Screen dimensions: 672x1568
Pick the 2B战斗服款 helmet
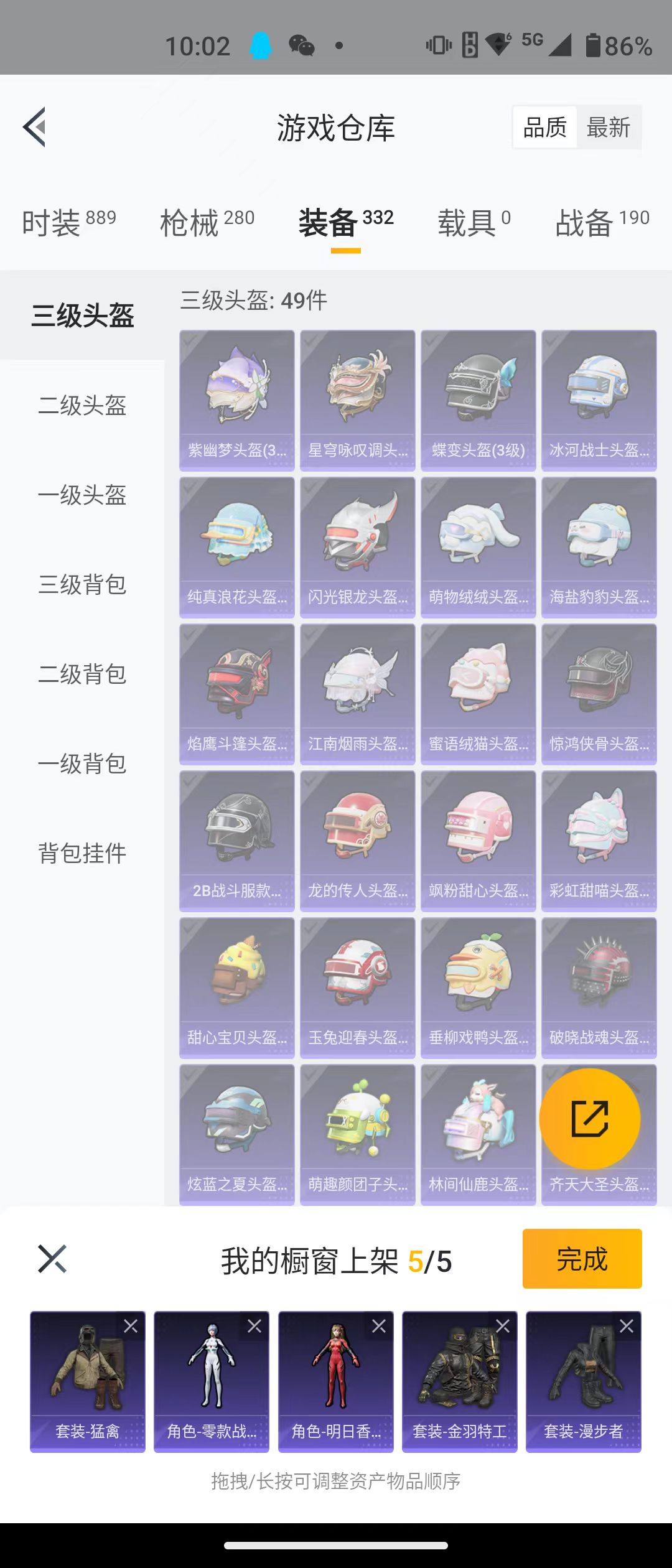[x=237, y=841]
